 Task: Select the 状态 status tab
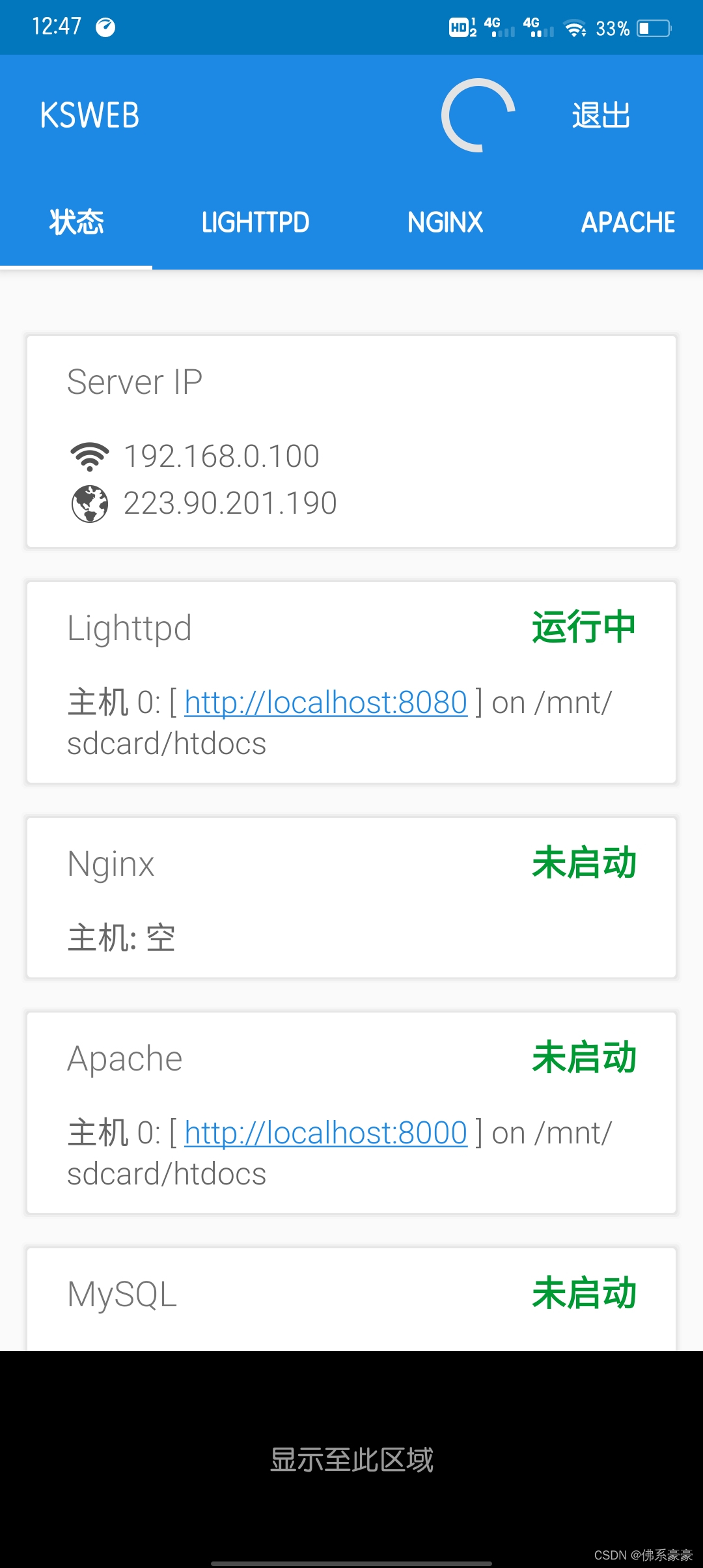[76, 223]
